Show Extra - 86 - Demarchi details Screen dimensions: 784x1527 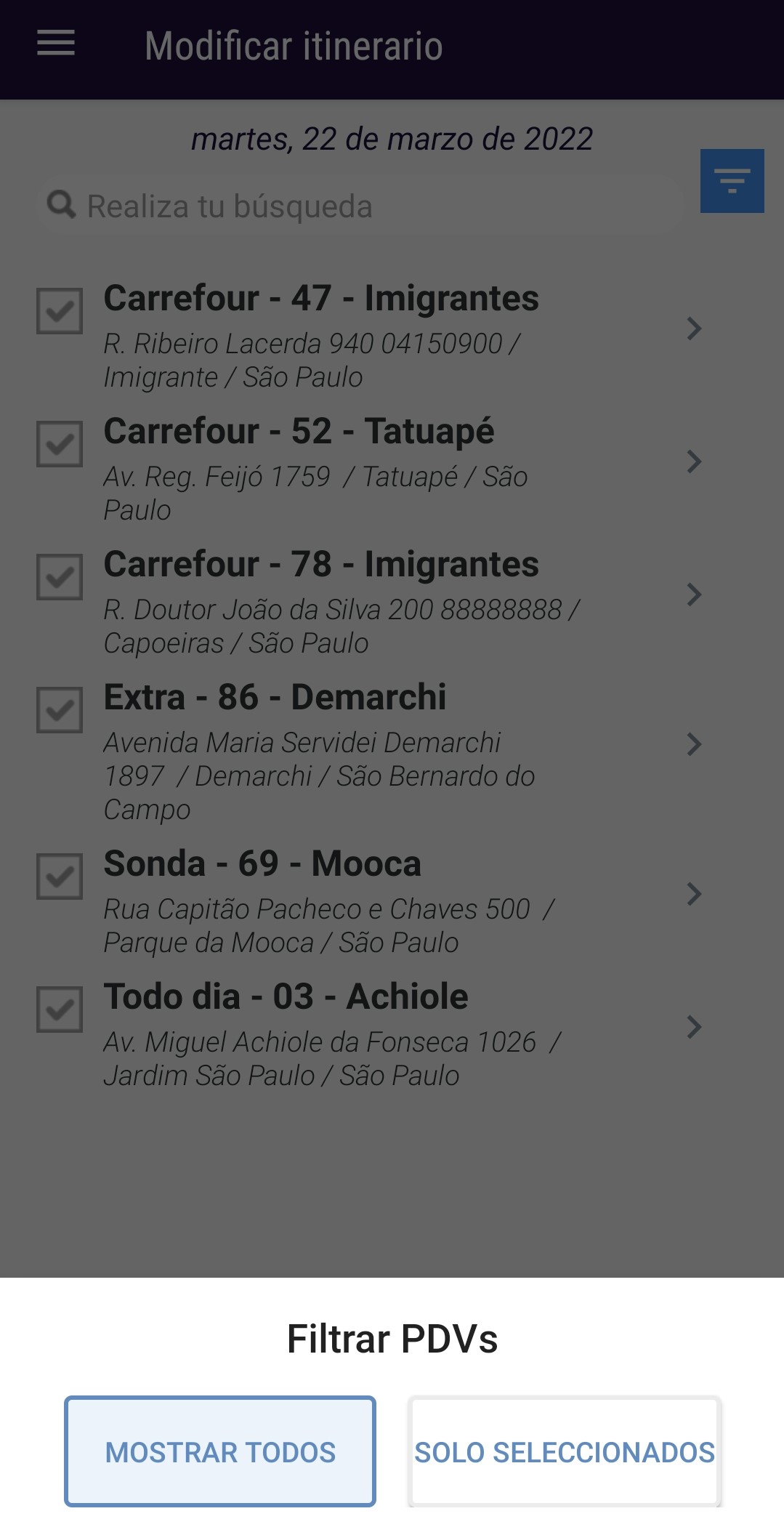tap(694, 744)
